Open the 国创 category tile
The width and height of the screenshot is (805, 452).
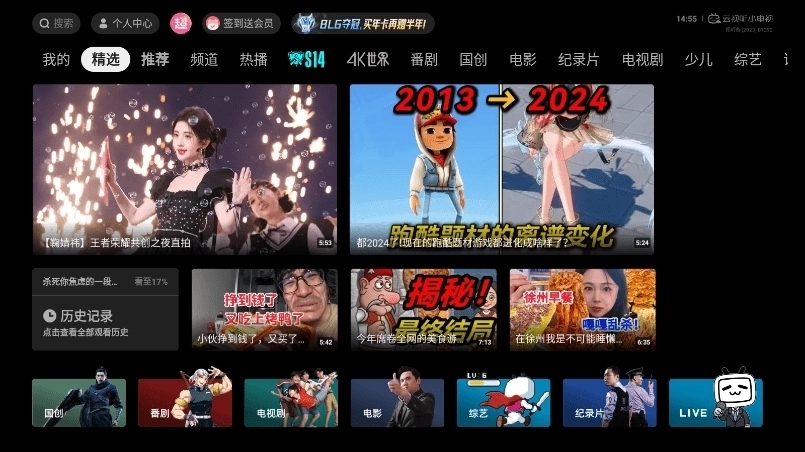pyautogui.click(x=79, y=403)
